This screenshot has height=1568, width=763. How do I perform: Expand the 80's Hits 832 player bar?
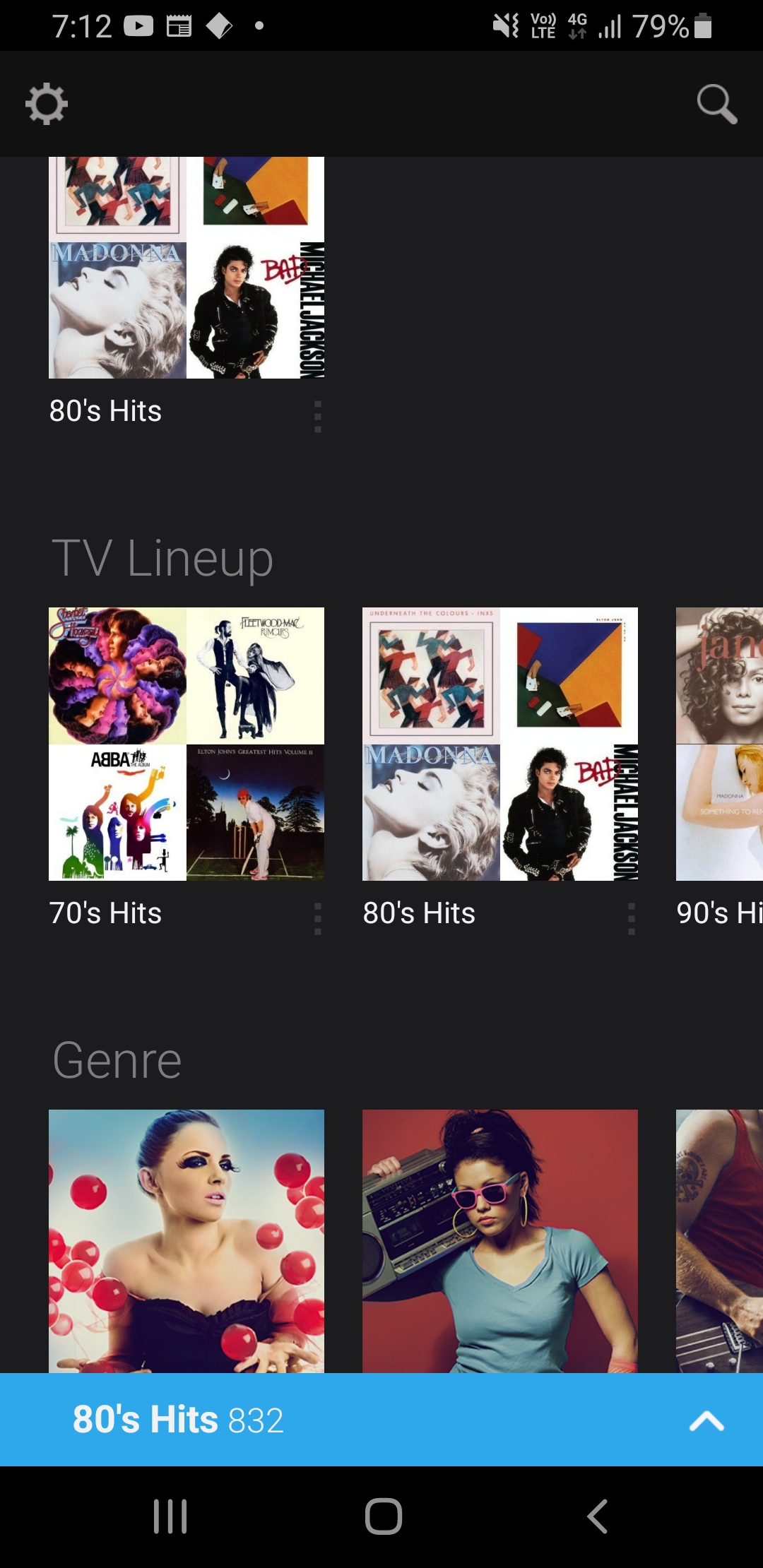tap(706, 1420)
